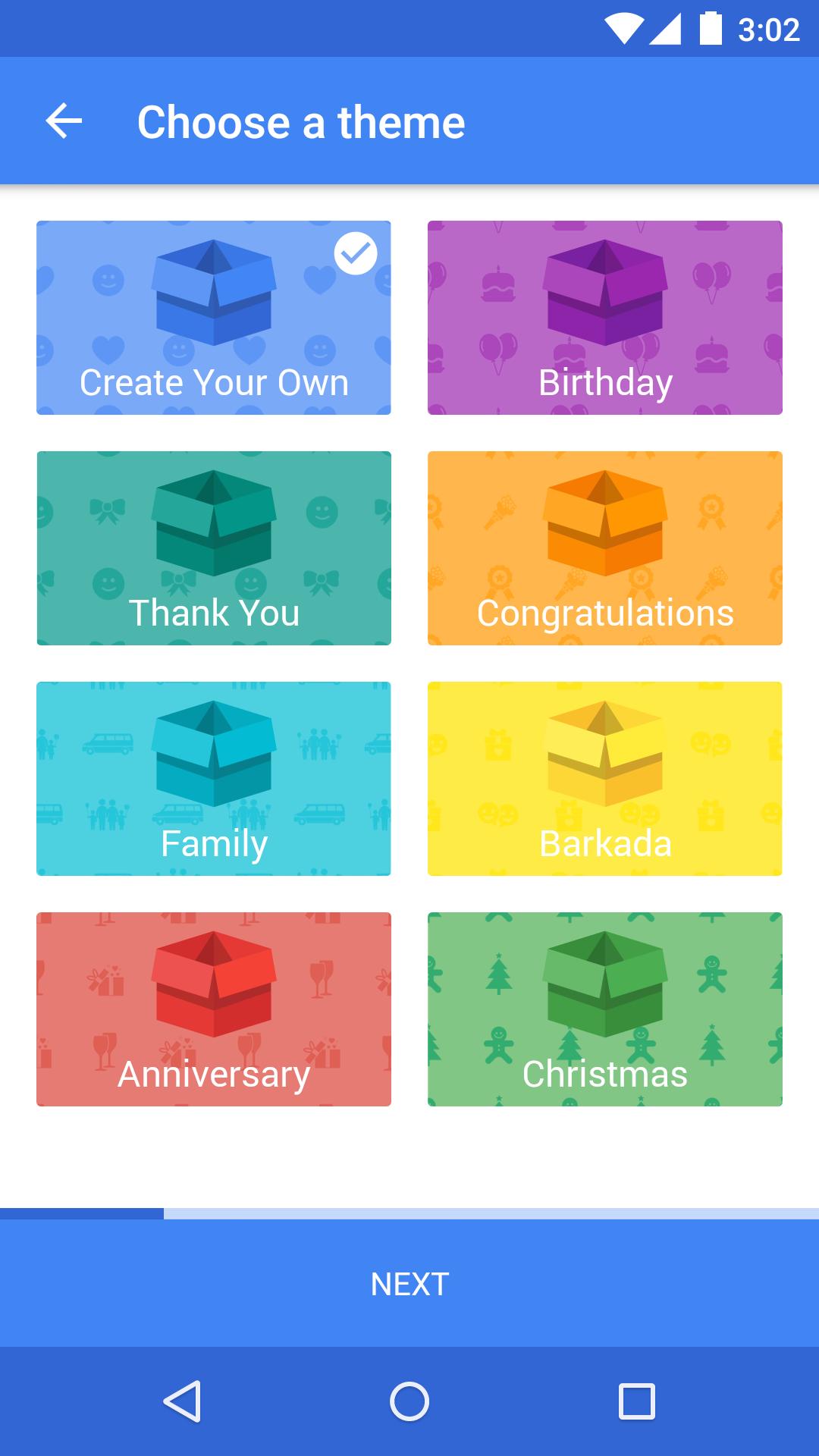Viewport: 819px width, 1456px height.
Task: Pick the Barkada theme card
Action: pyautogui.click(x=604, y=779)
